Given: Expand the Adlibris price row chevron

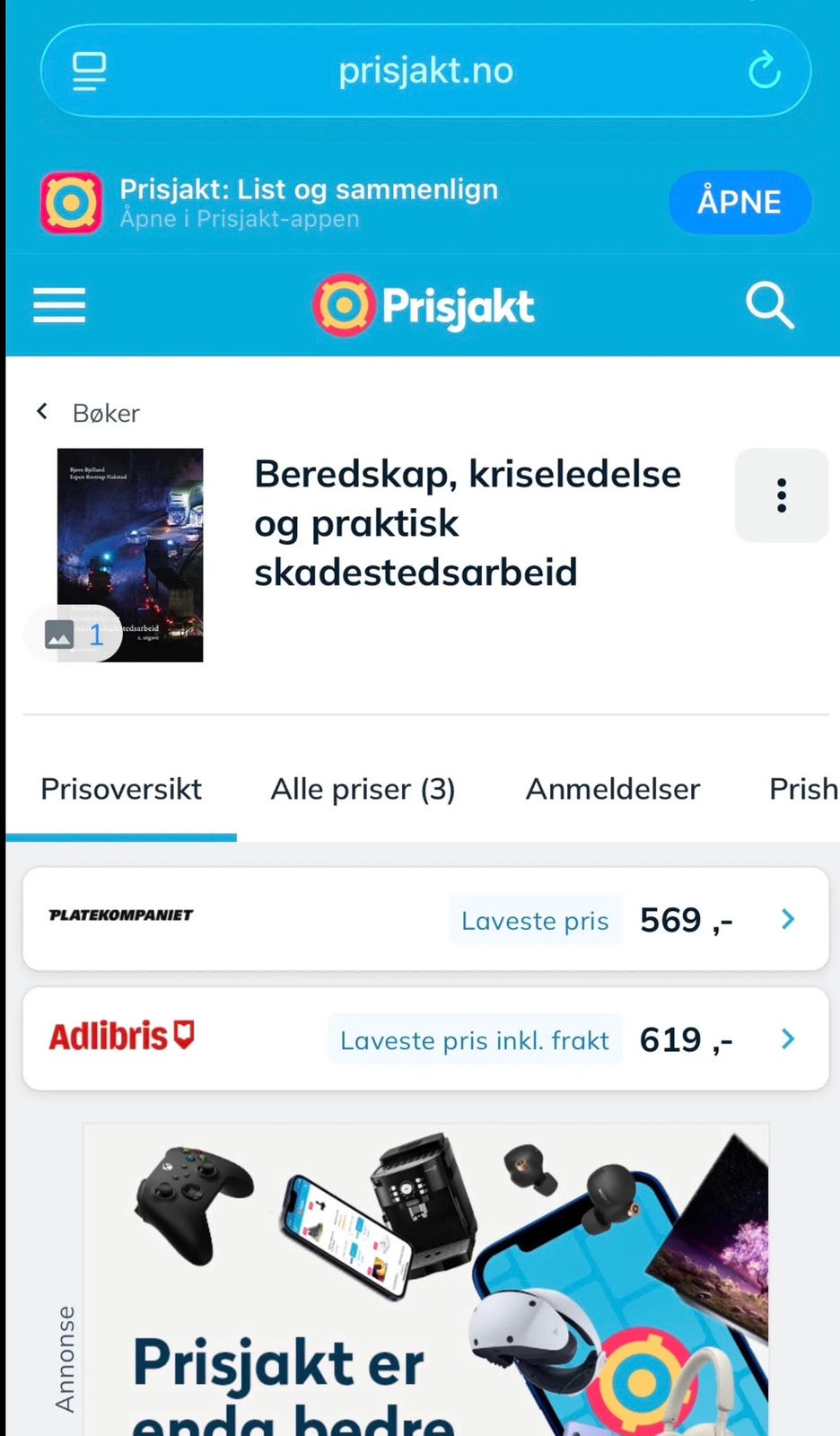Looking at the screenshot, I should pos(787,1039).
